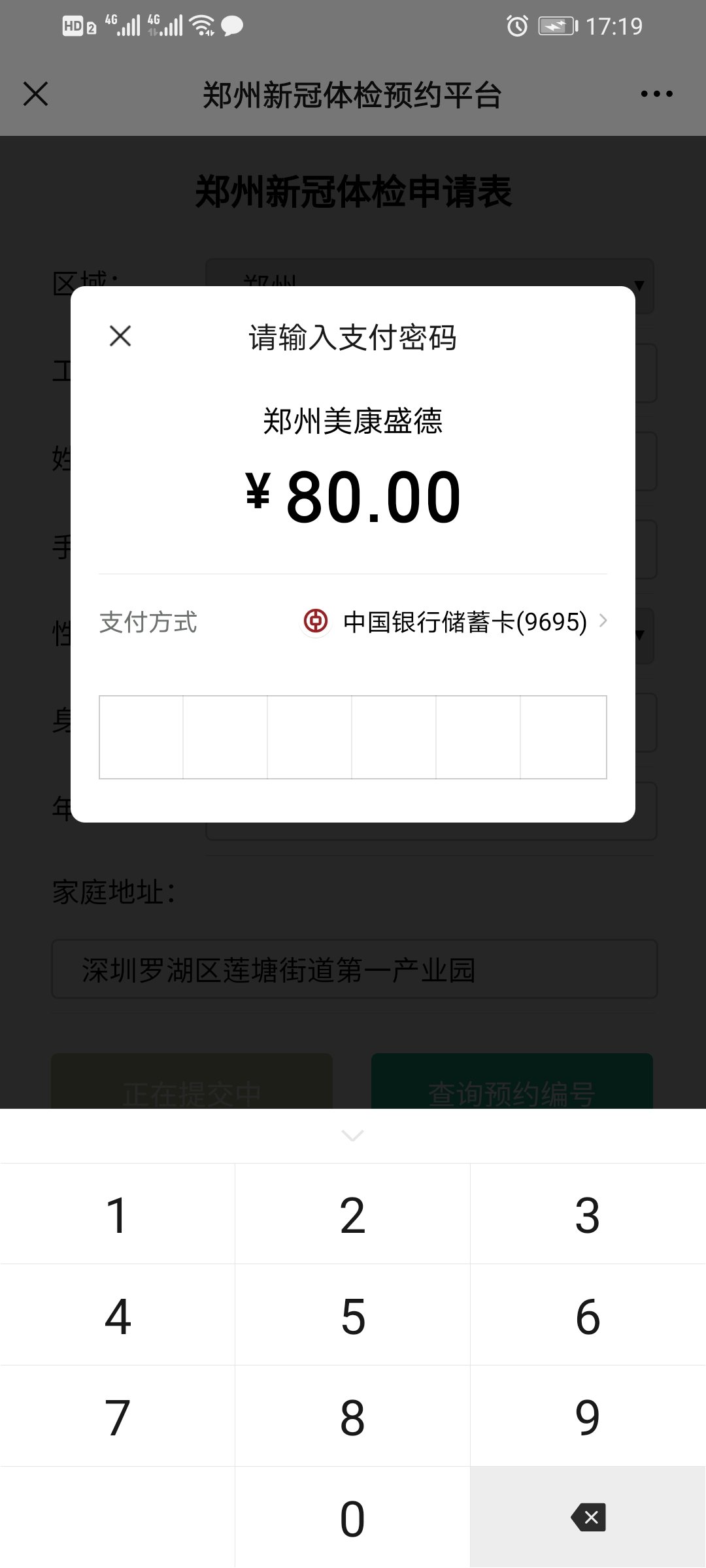706x1568 pixels.
Task: Focus the six-digit payment password field
Action: tap(352, 737)
